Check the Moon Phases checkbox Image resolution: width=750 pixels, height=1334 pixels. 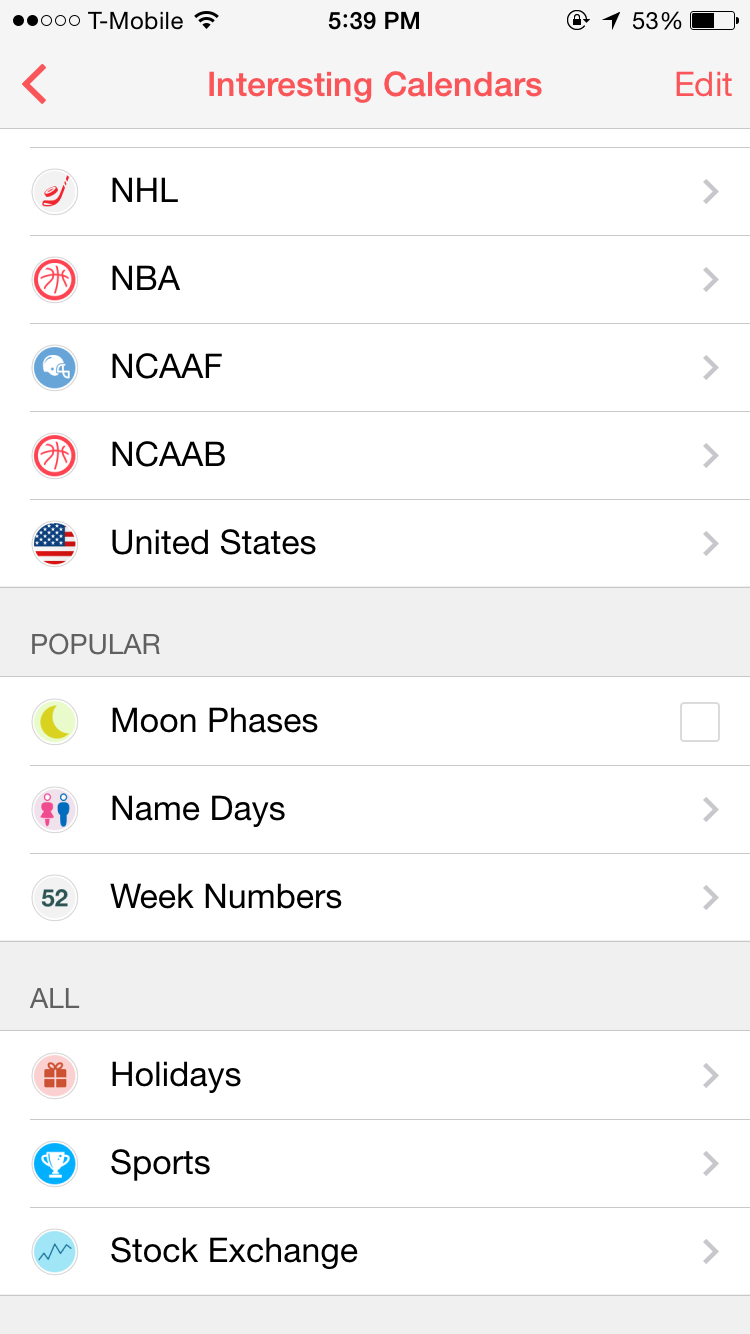point(699,721)
